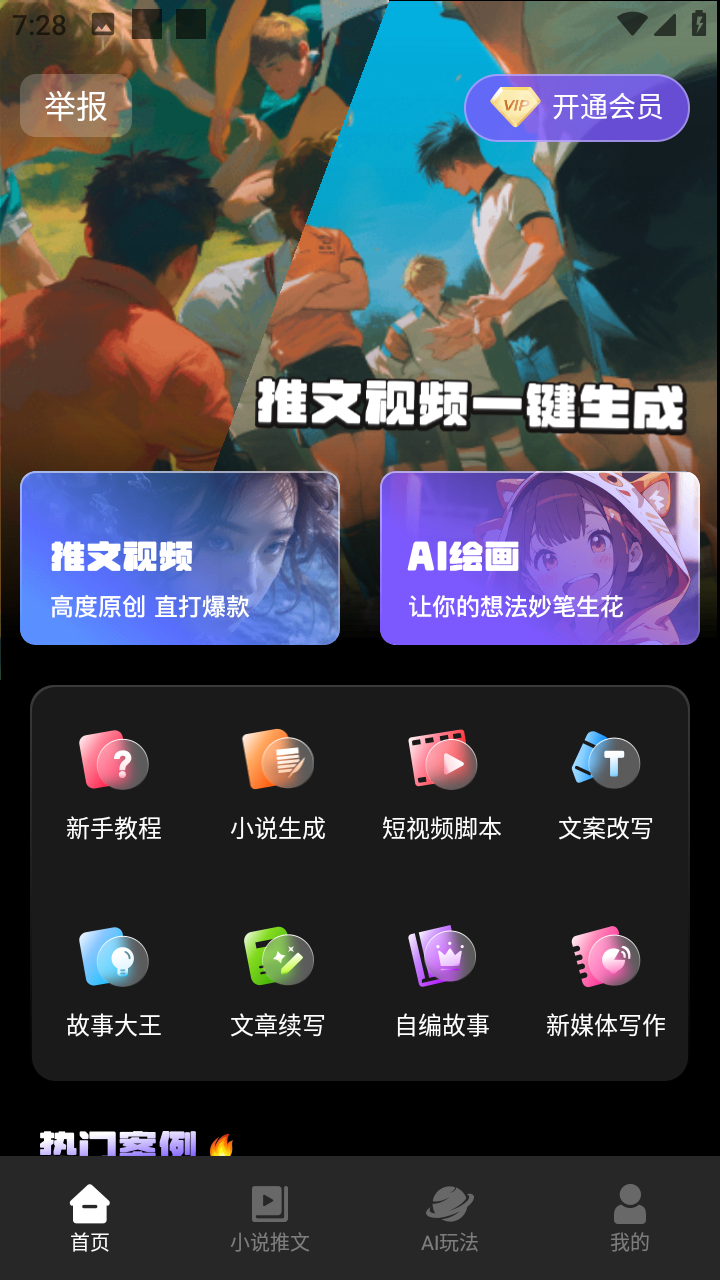Image resolution: width=720 pixels, height=1280 pixels.
Task: Go to the 首页 home tab
Action: pos(90,1217)
